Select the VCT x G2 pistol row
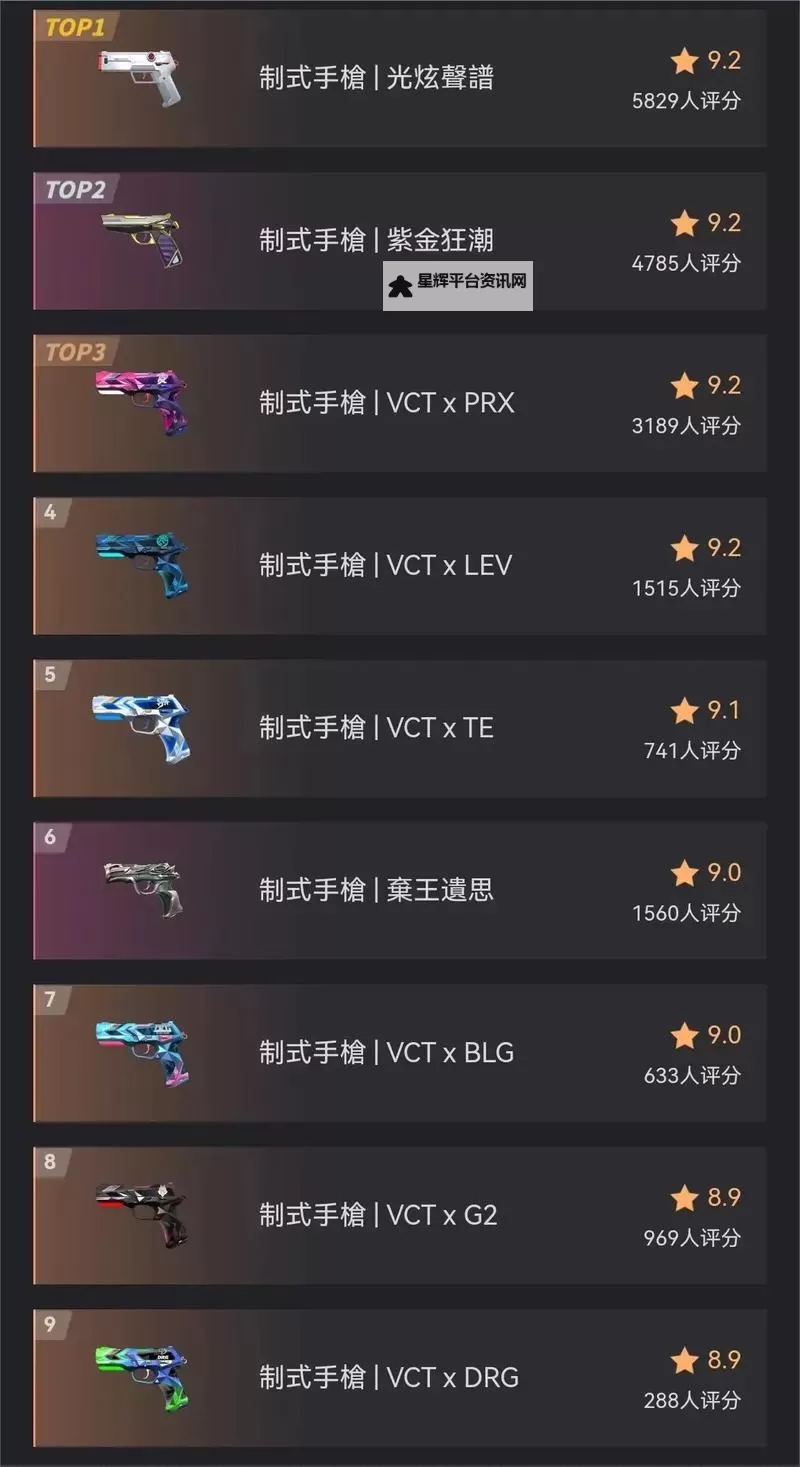The image size is (800, 1467). (x=400, y=1215)
